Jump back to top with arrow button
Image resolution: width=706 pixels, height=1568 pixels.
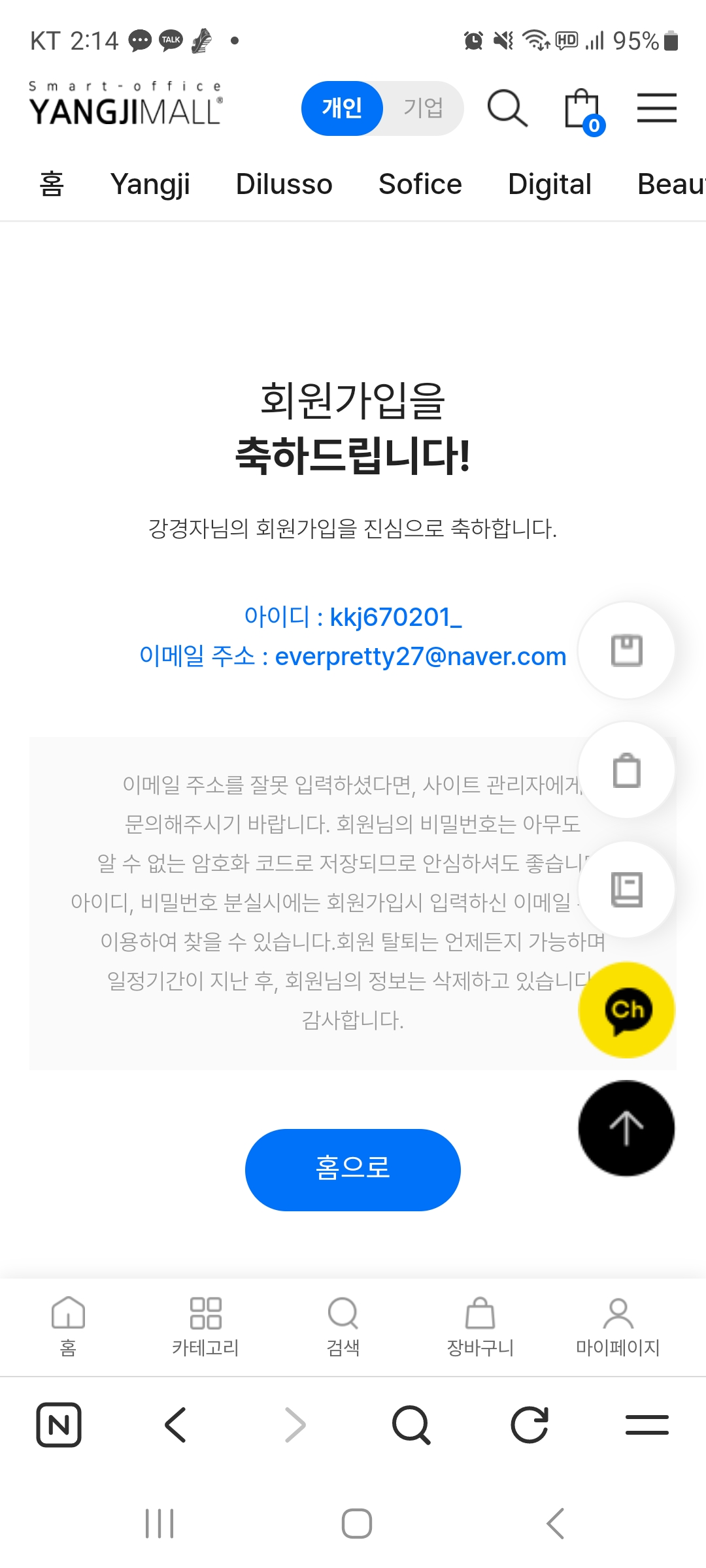click(626, 1128)
